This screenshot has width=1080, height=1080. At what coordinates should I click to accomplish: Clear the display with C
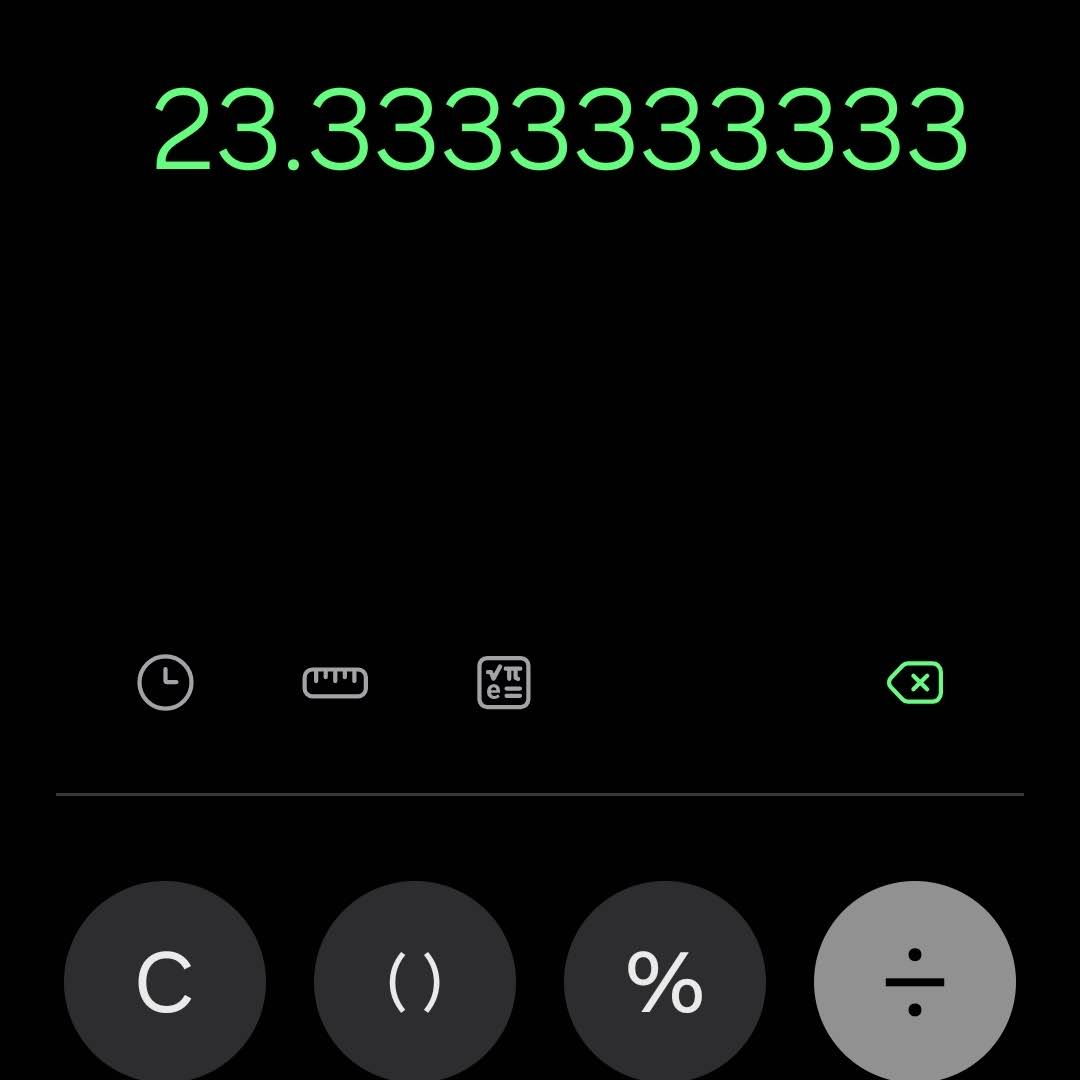(x=165, y=981)
